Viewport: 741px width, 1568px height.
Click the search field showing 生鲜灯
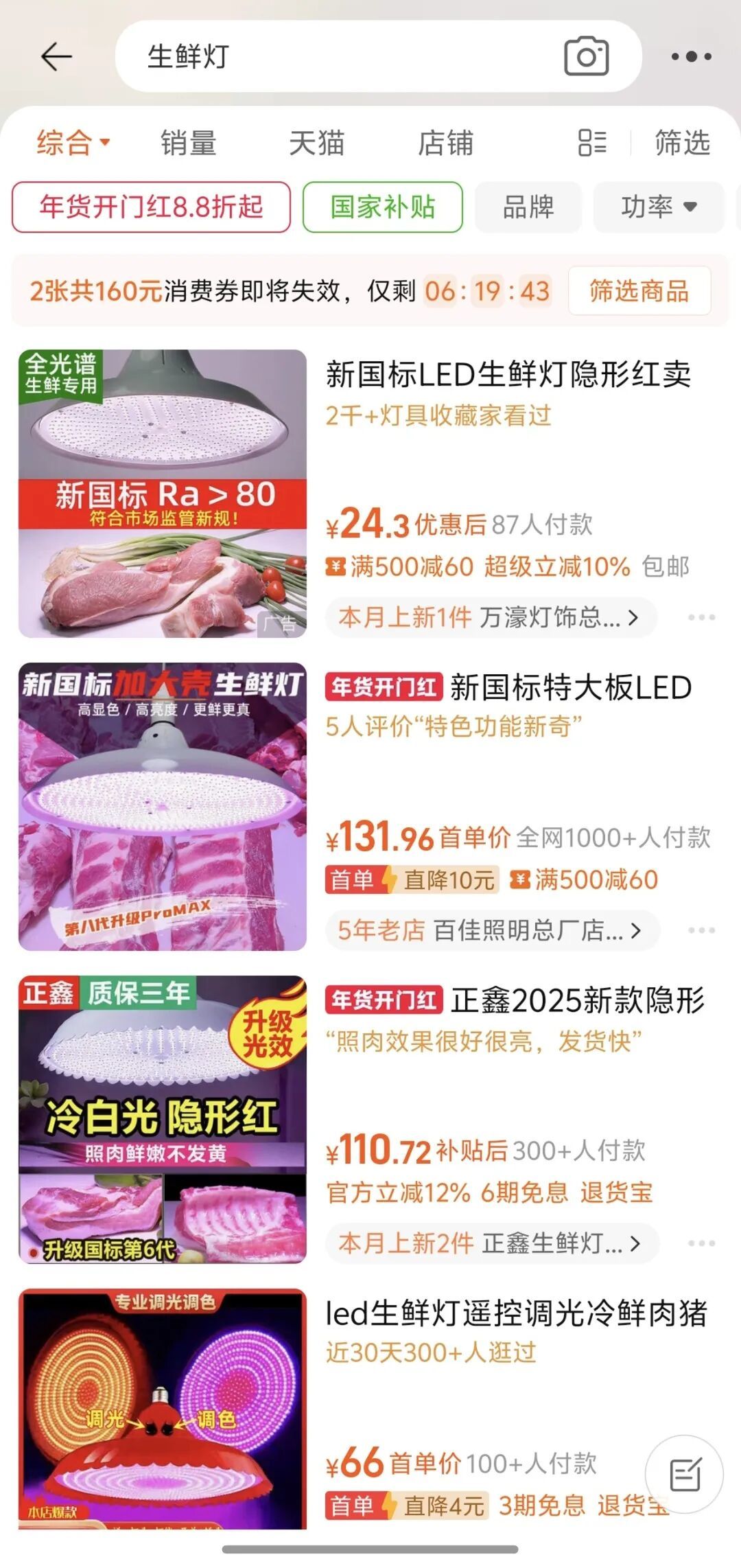[x=343, y=56]
